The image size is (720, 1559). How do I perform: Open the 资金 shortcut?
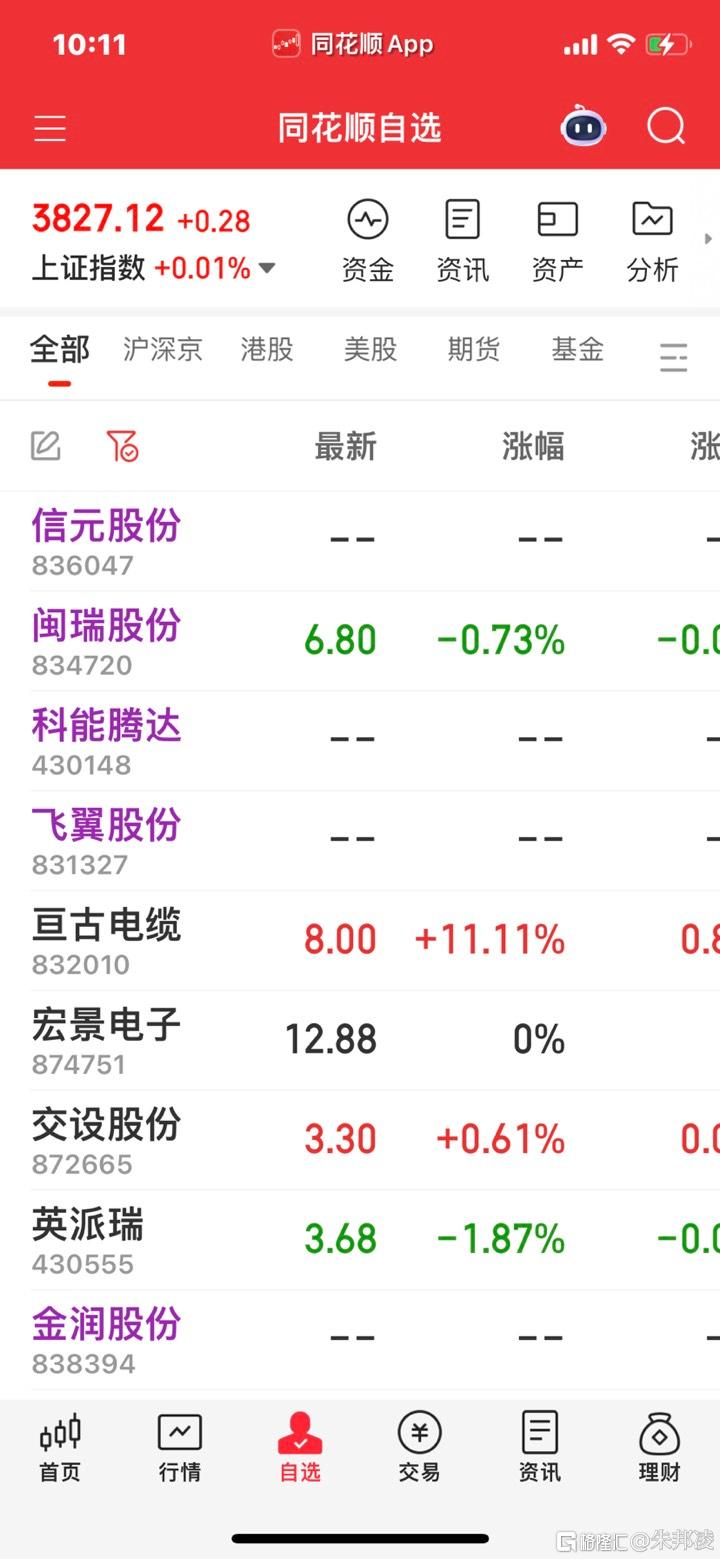point(368,241)
